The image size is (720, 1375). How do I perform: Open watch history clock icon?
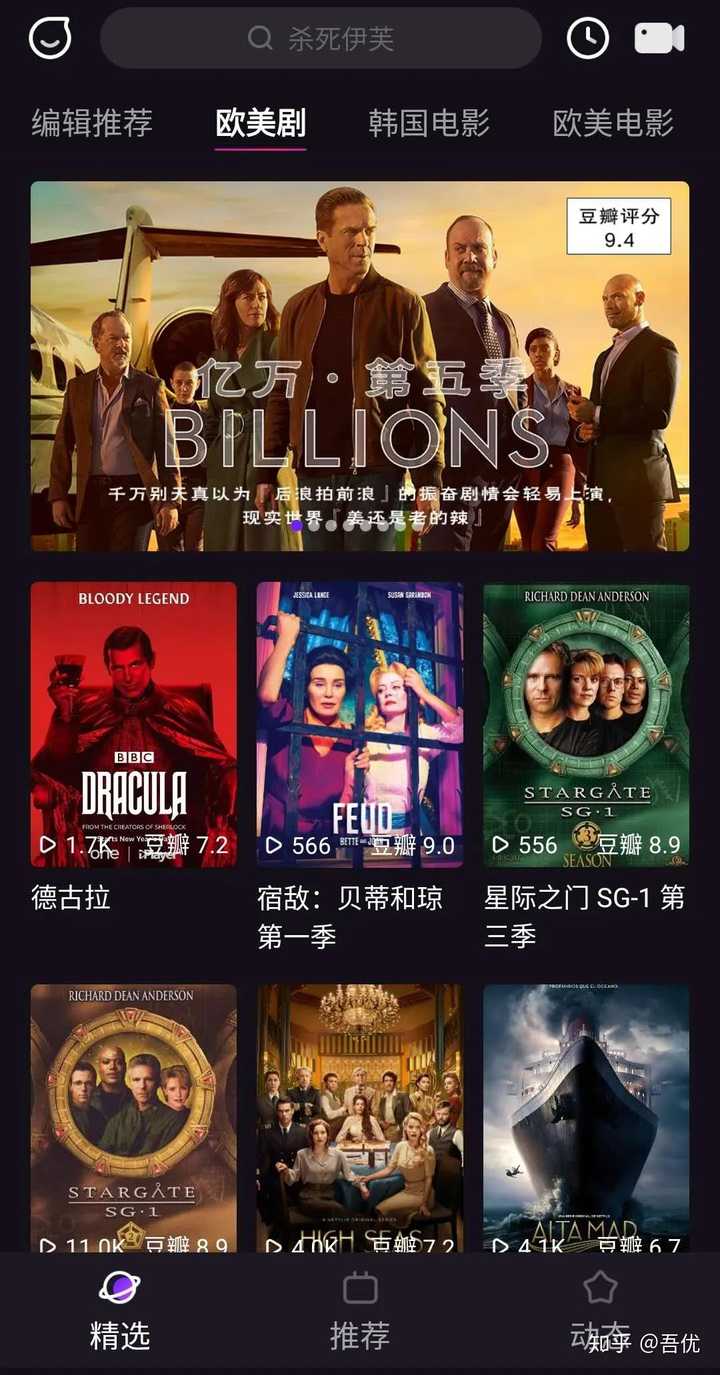click(x=587, y=38)
